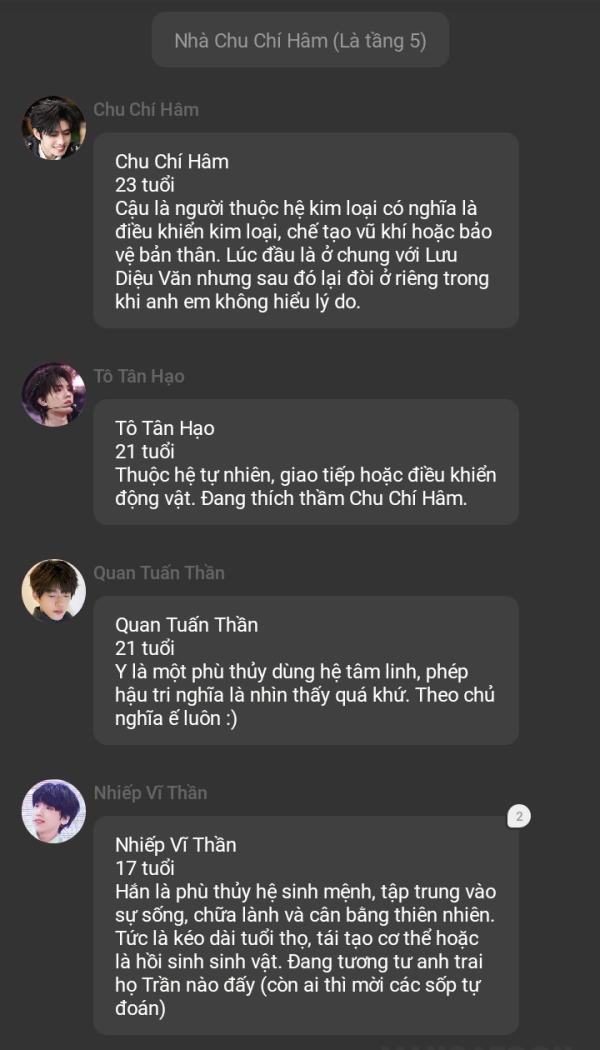View Nhiếp Vĩ Thần's avatar

point(54,810)
